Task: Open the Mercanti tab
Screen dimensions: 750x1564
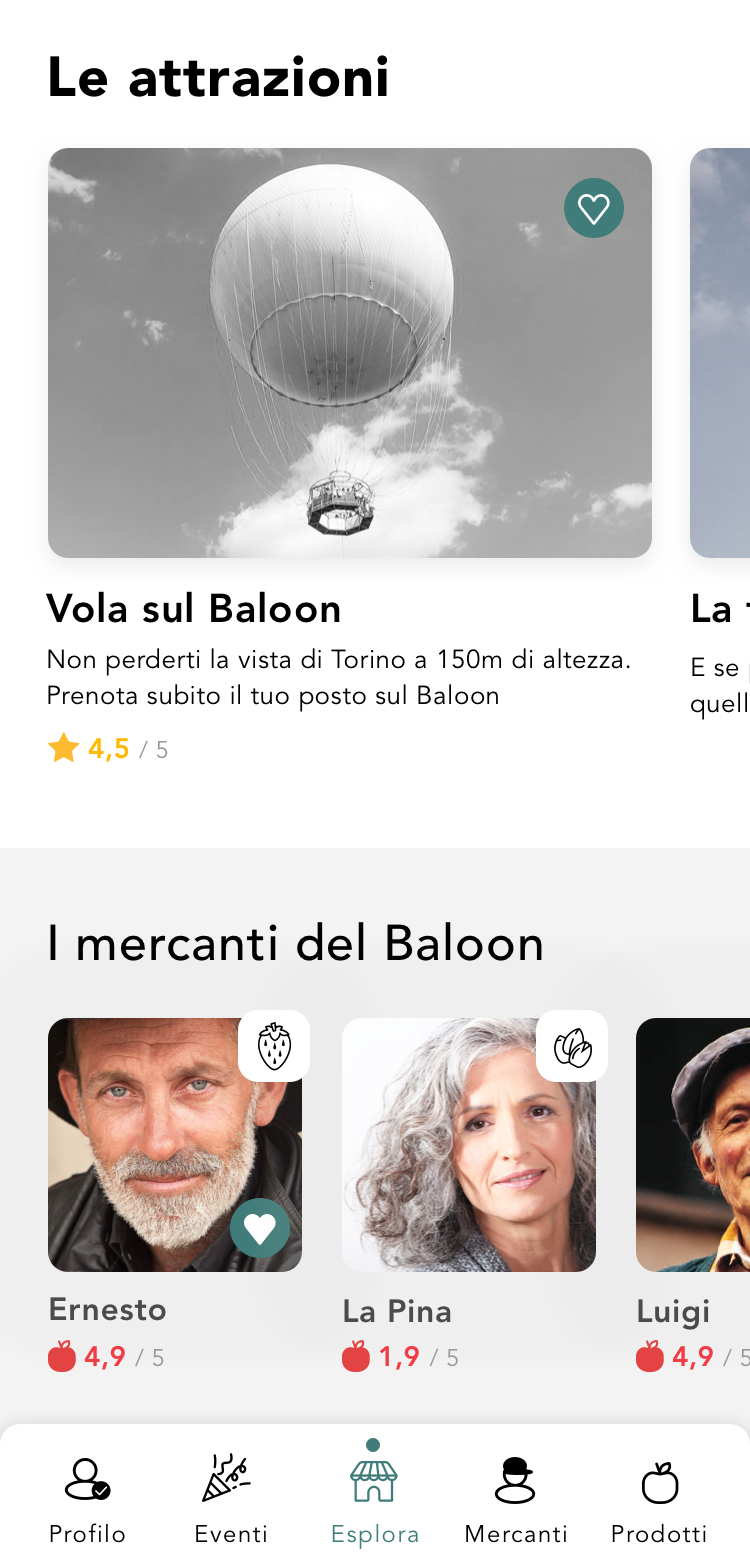Action: point(516,1499)
